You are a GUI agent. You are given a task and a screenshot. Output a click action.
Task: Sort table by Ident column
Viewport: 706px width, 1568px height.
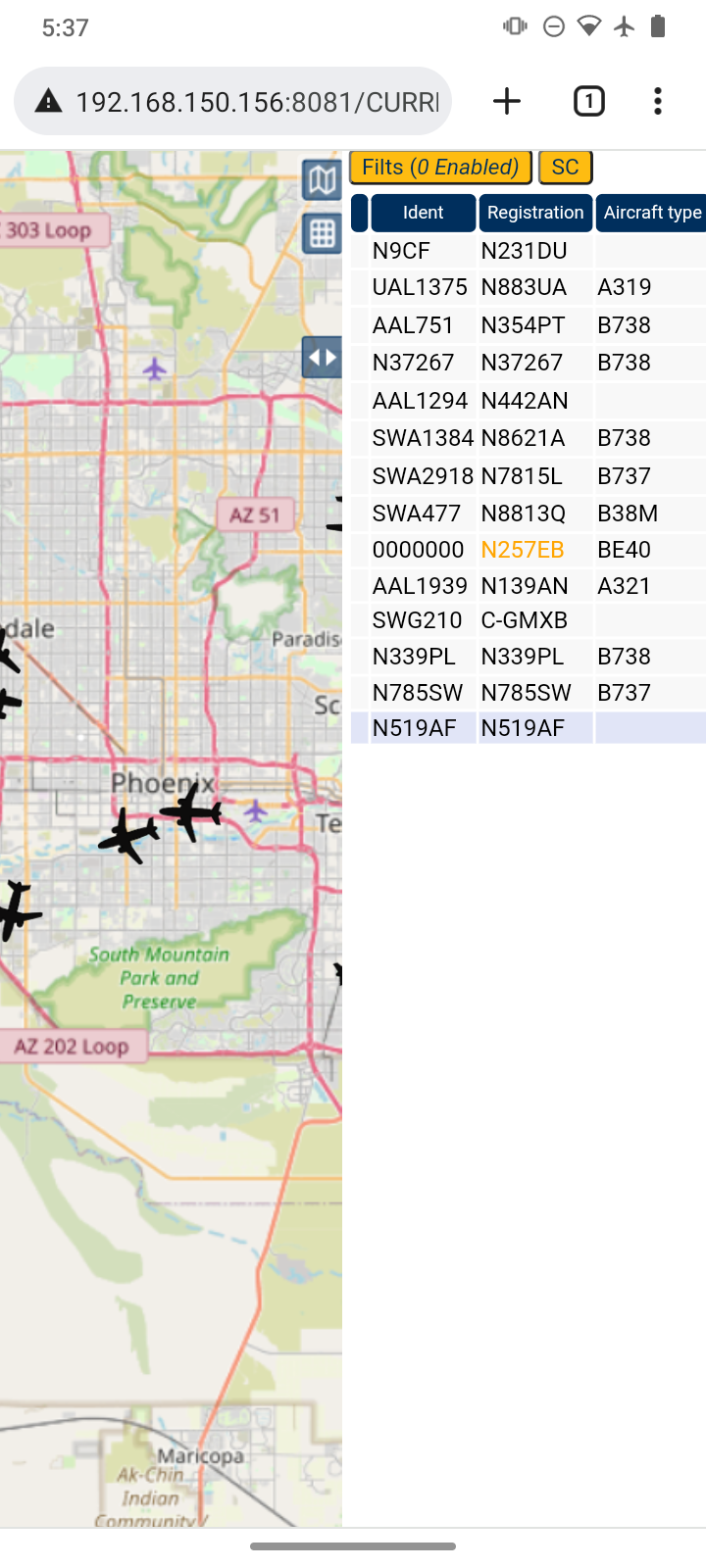(423, 213)
